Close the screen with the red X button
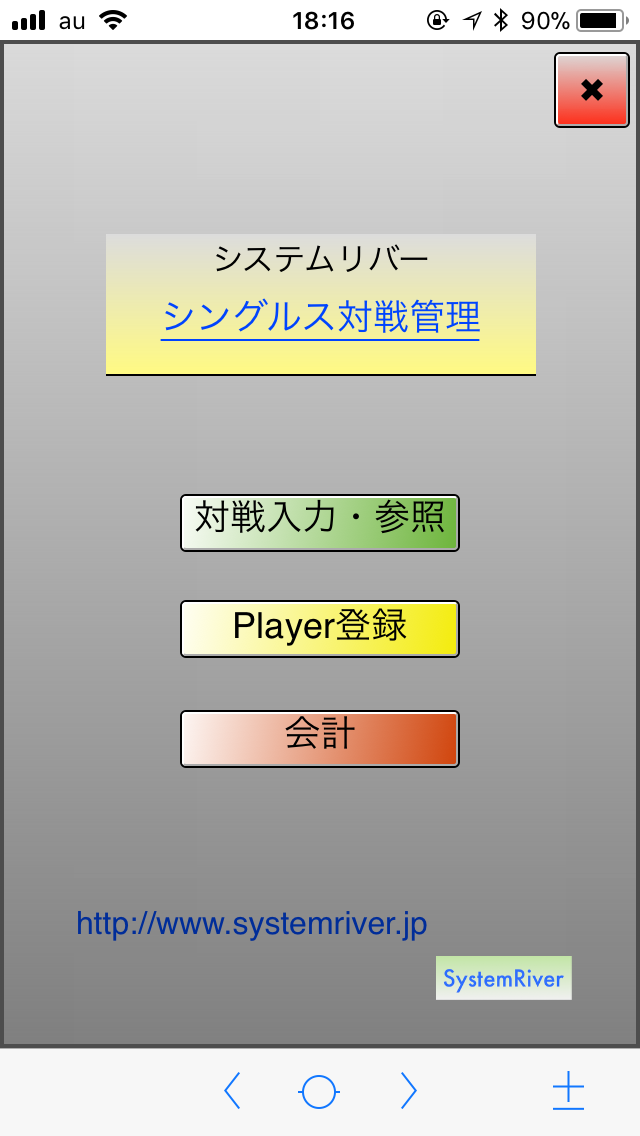Viewport: 640px width, 1136px height. 591,90
